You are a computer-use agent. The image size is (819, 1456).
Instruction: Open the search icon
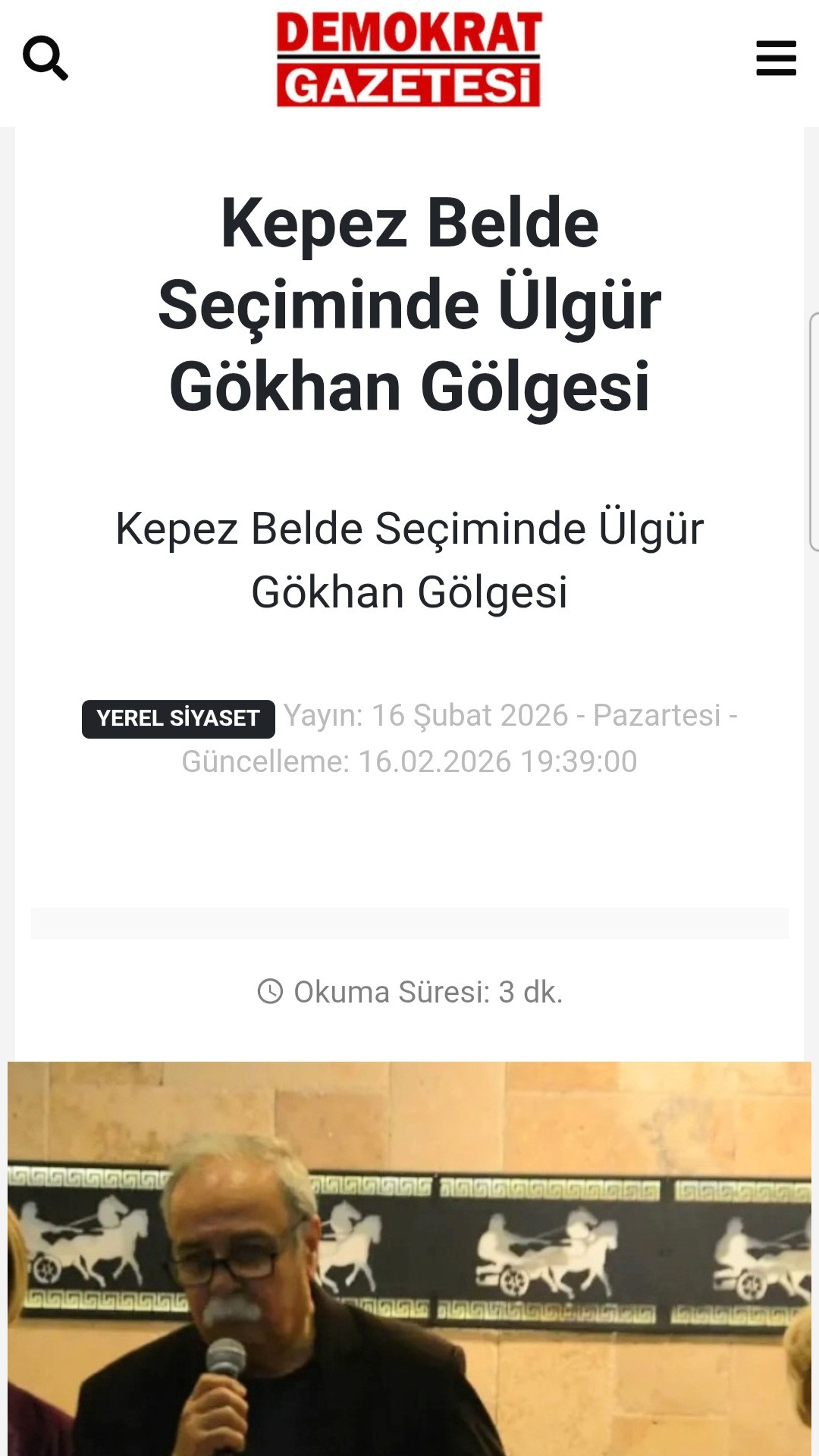pyautogui.click(x=45, y=58)
